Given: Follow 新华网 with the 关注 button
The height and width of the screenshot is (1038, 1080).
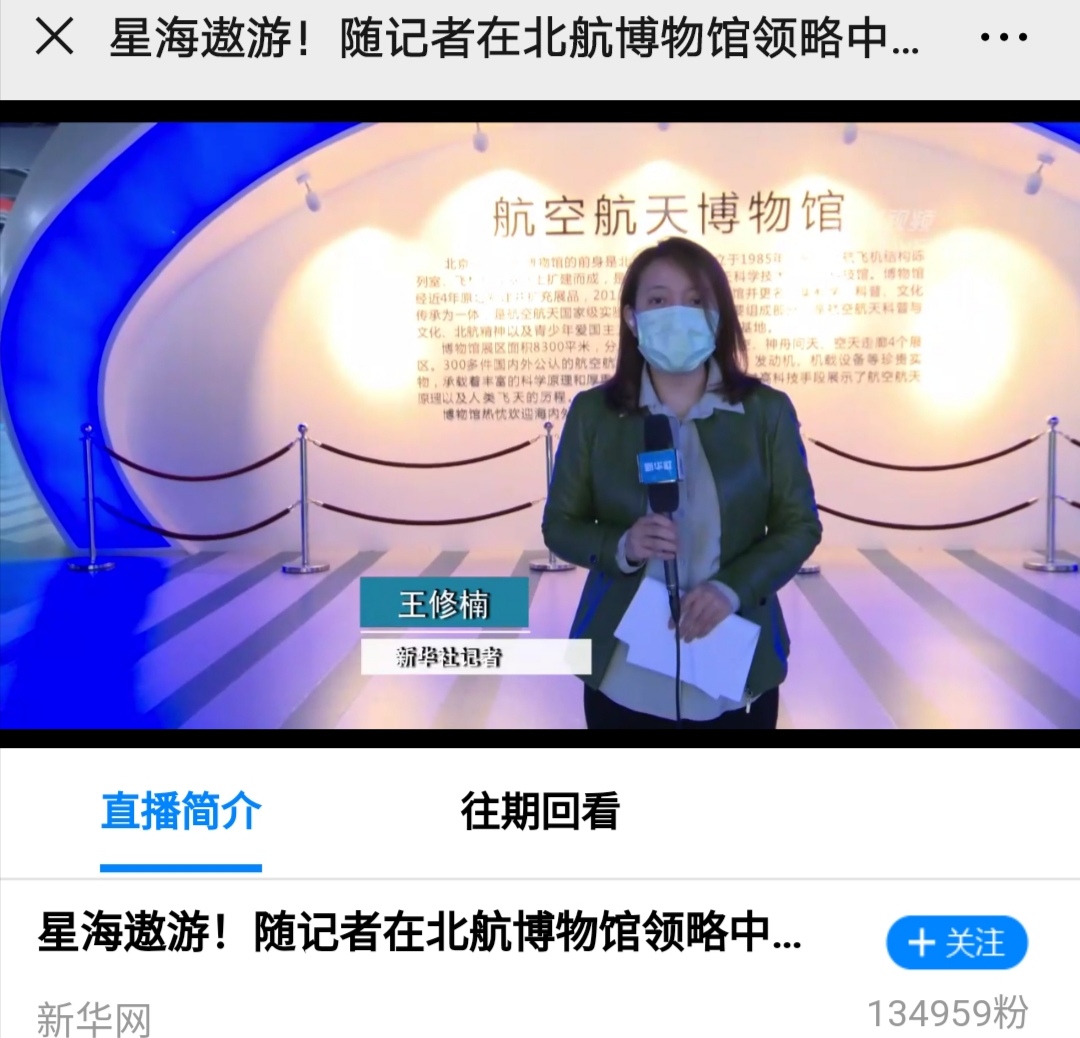Looking at the screenshot, I should tap(956, 942).
